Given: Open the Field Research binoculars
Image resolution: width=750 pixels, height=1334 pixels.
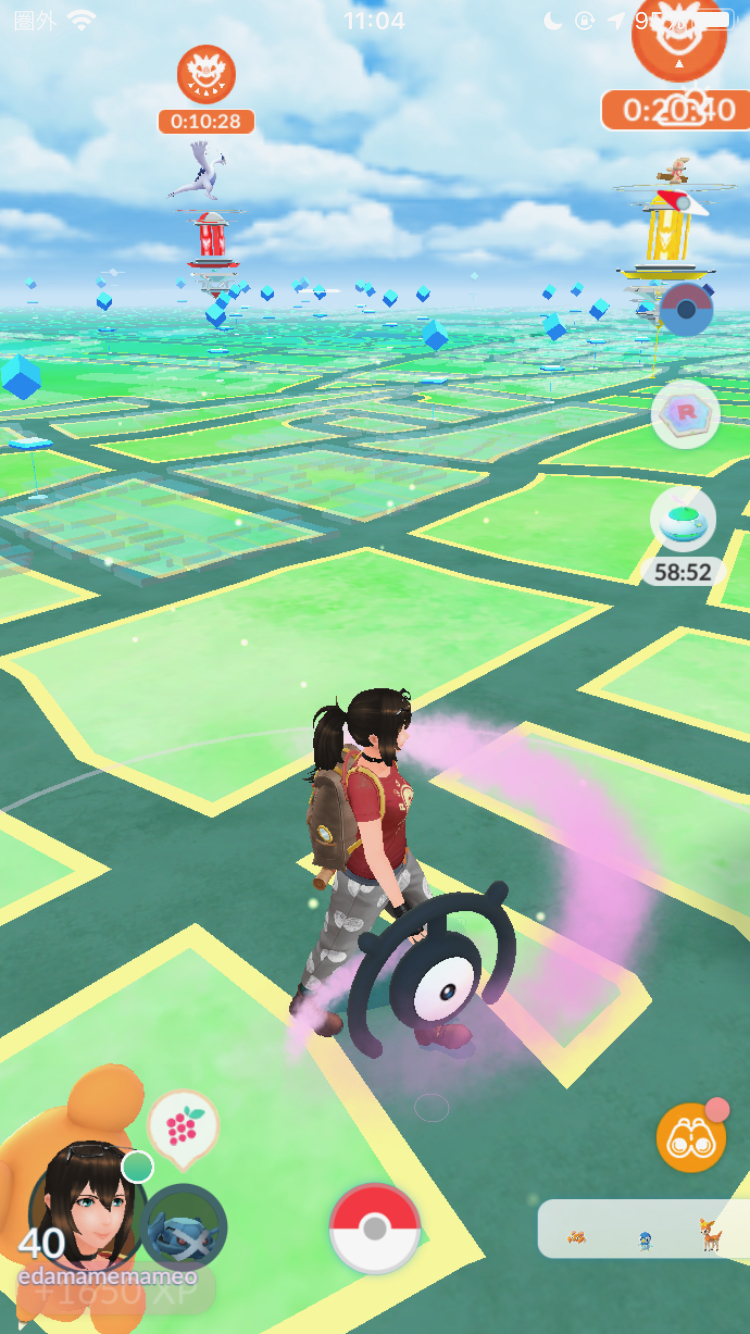Looking at the screenshot, I should 690,1139.
